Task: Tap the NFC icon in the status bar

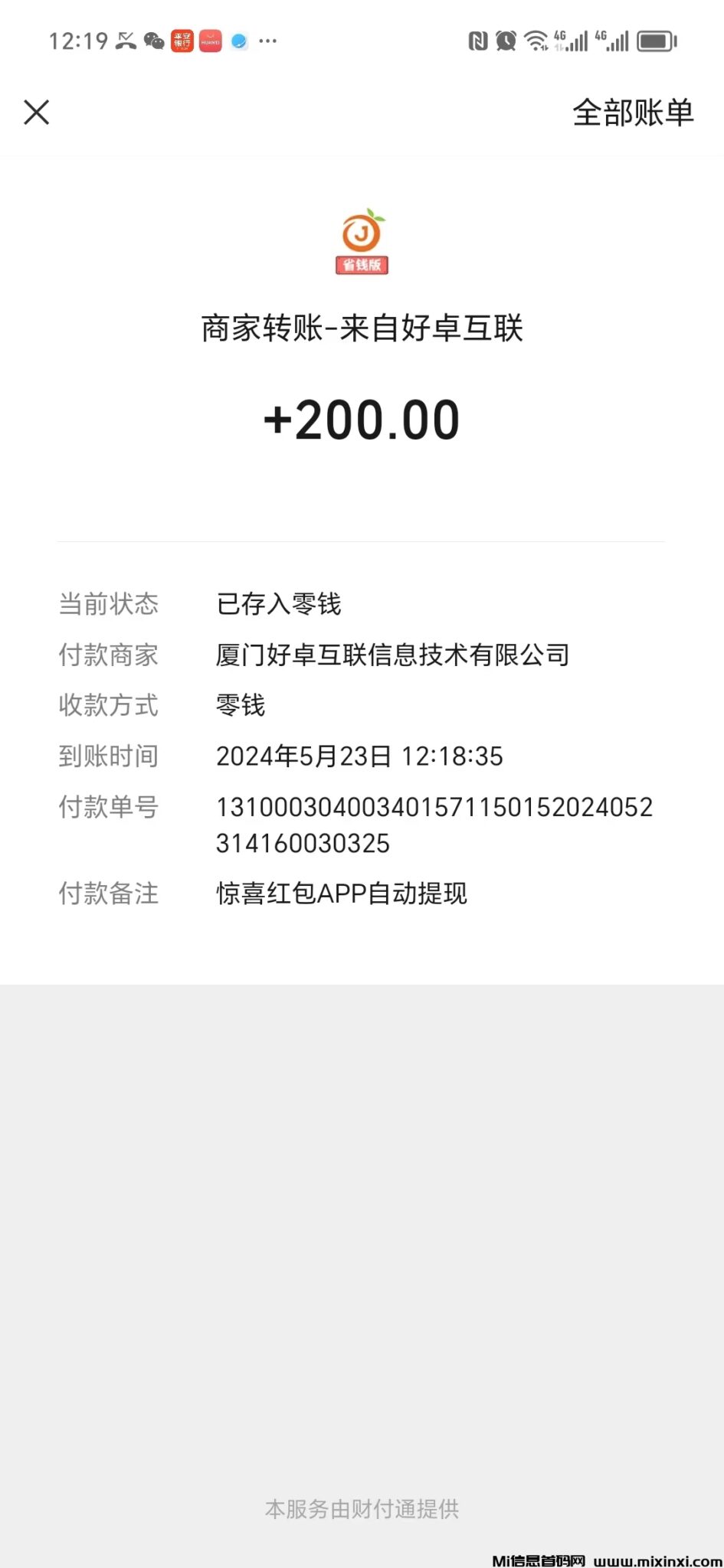Action: [x=477, y=41]
